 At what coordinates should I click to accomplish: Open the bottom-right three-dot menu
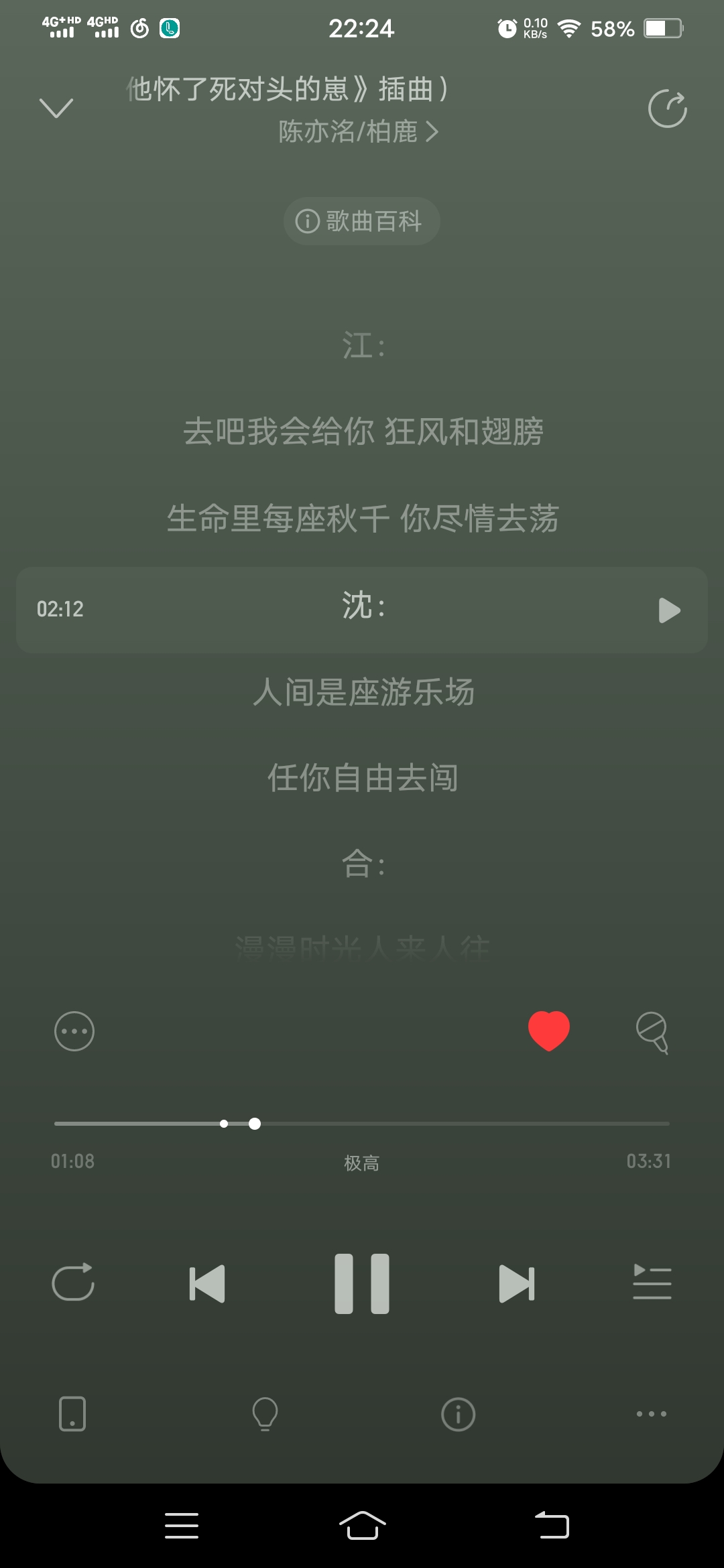pos(651,1414)
